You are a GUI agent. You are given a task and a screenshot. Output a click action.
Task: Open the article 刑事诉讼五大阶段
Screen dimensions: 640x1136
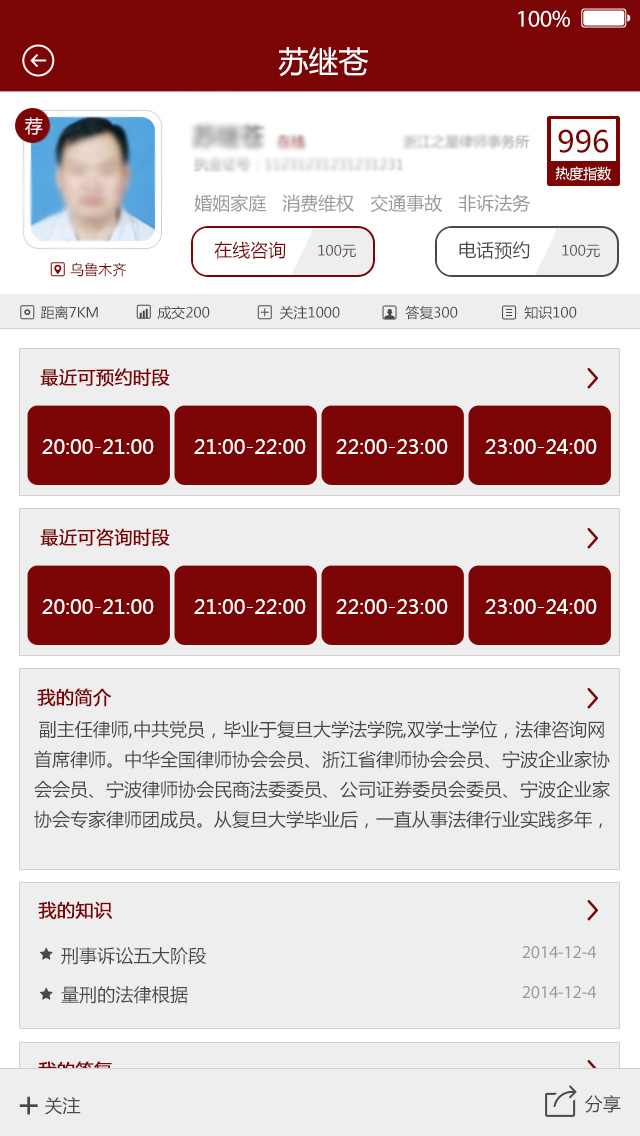[133, 956]
